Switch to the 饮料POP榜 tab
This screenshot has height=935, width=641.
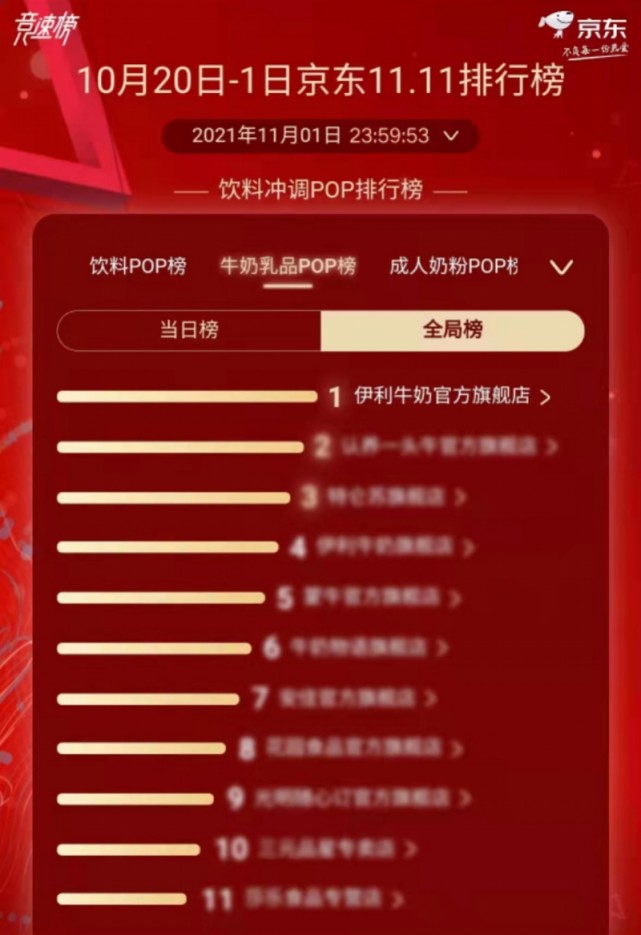[x=137, y=266]
